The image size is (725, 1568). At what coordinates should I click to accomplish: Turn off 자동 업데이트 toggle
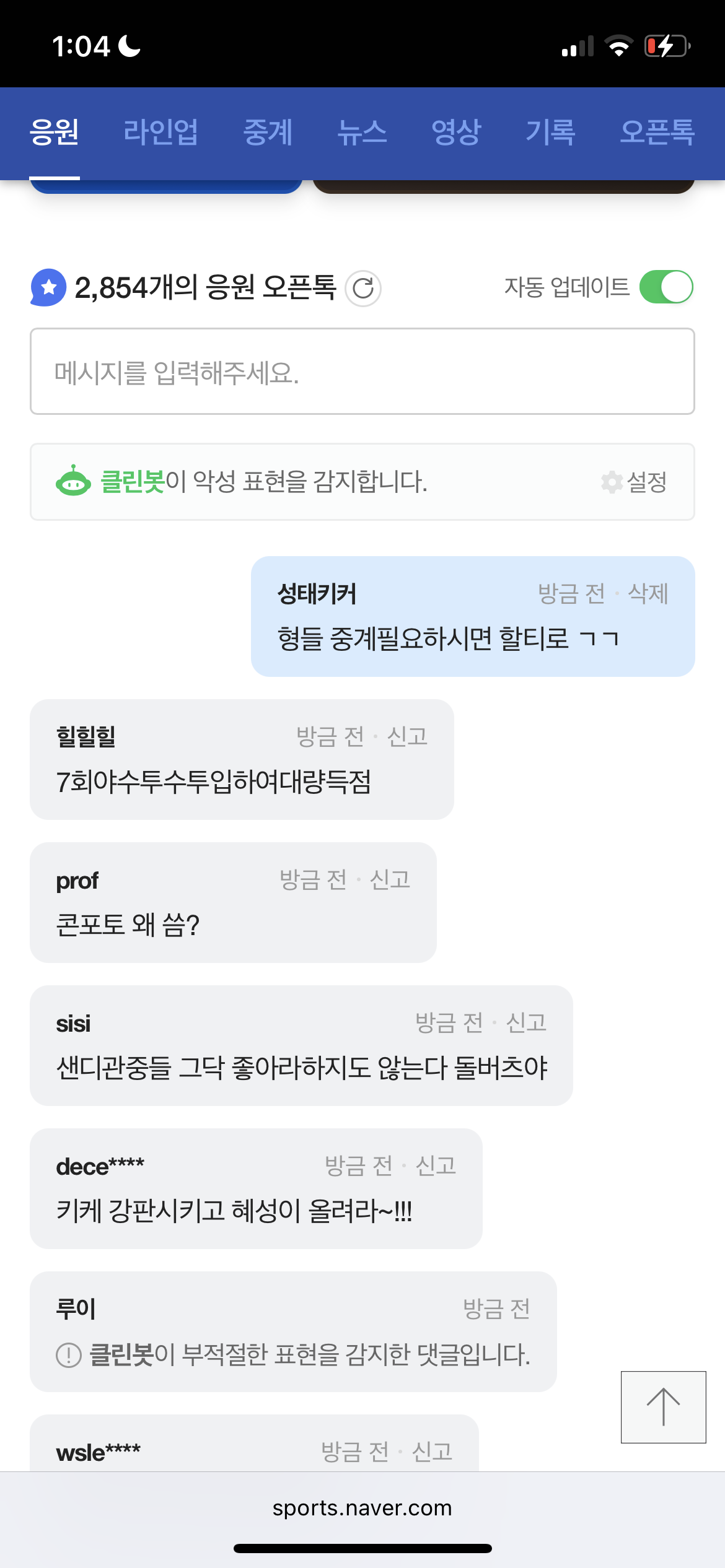tap(666, 287)
